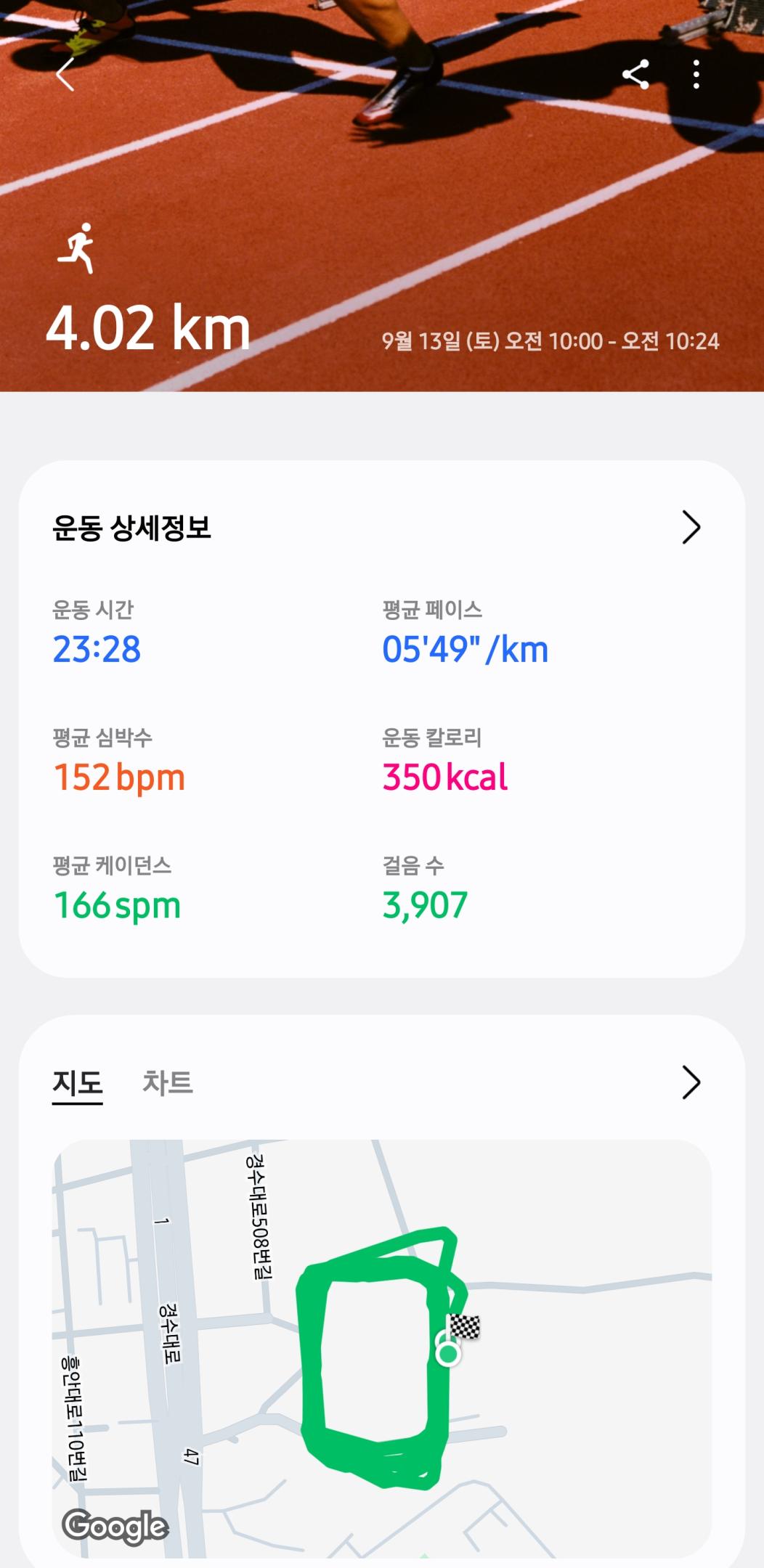764x1568 pixels.
Task: Go back using the top-left arrow
Action: (x=65, y=74)
